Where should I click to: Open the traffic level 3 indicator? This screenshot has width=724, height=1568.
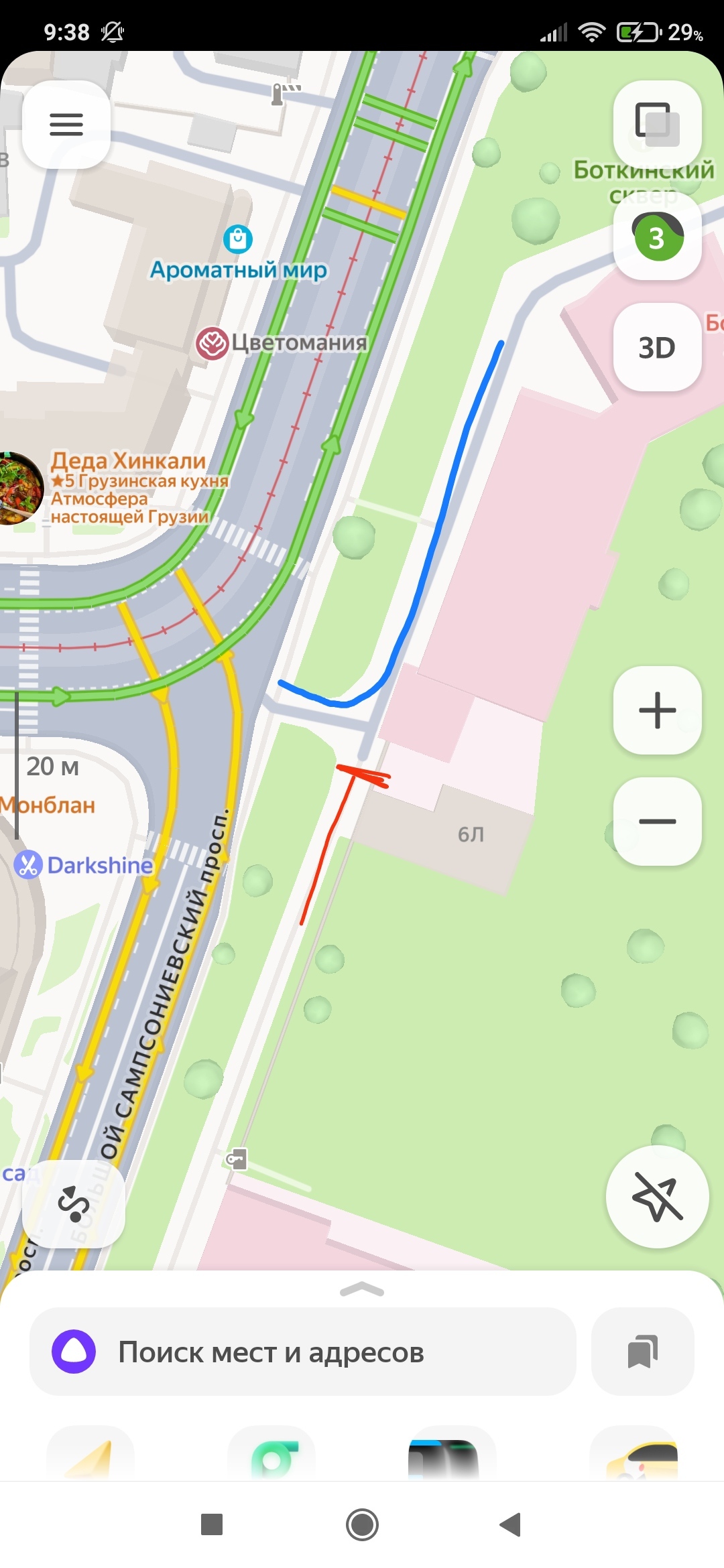pyautogui.click(x=657, y=237)
